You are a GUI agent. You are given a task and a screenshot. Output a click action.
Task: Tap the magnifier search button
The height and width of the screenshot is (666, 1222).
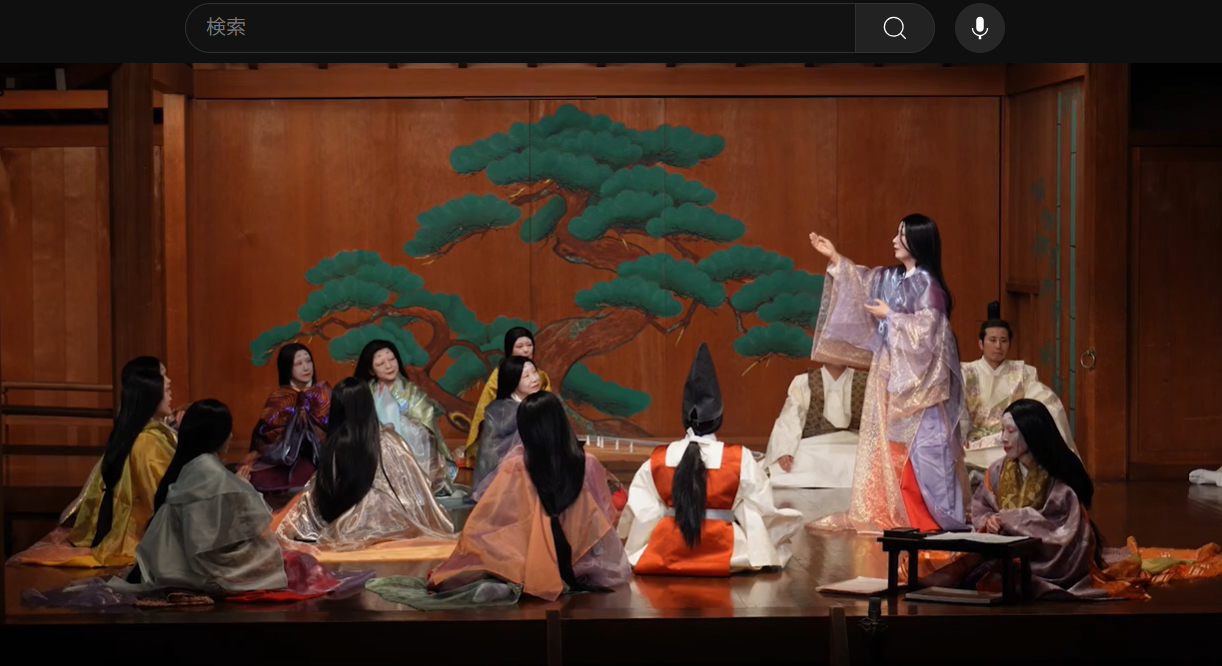(x=894, y=28)
